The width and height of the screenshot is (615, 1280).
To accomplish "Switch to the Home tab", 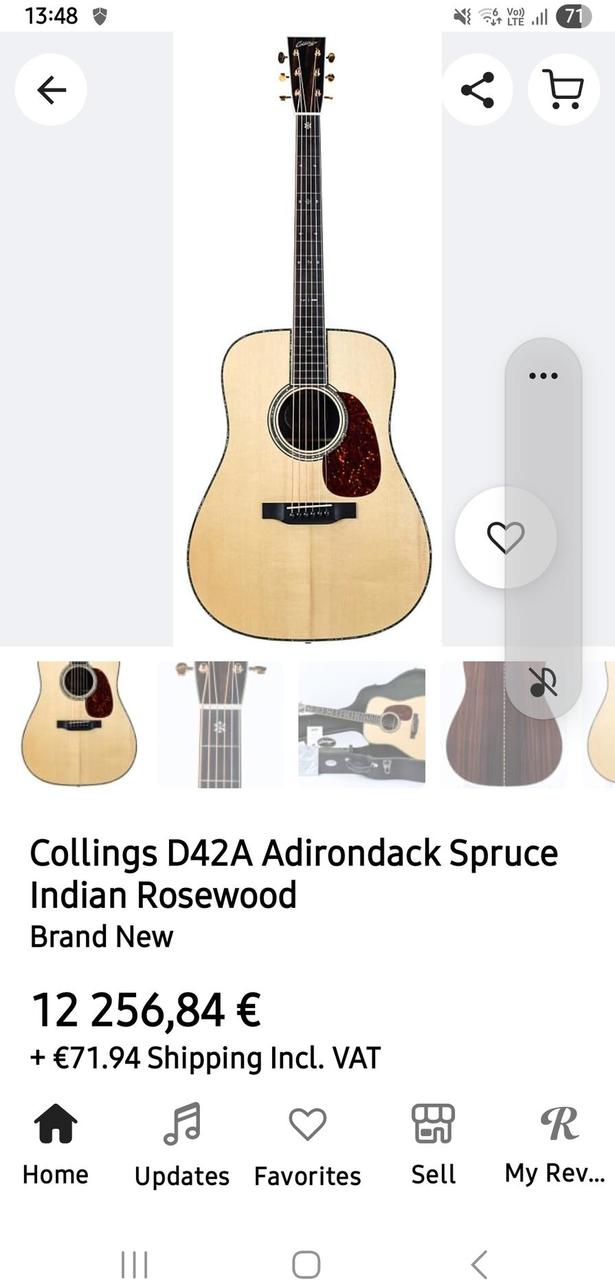I will click(x=55, y=1145).
